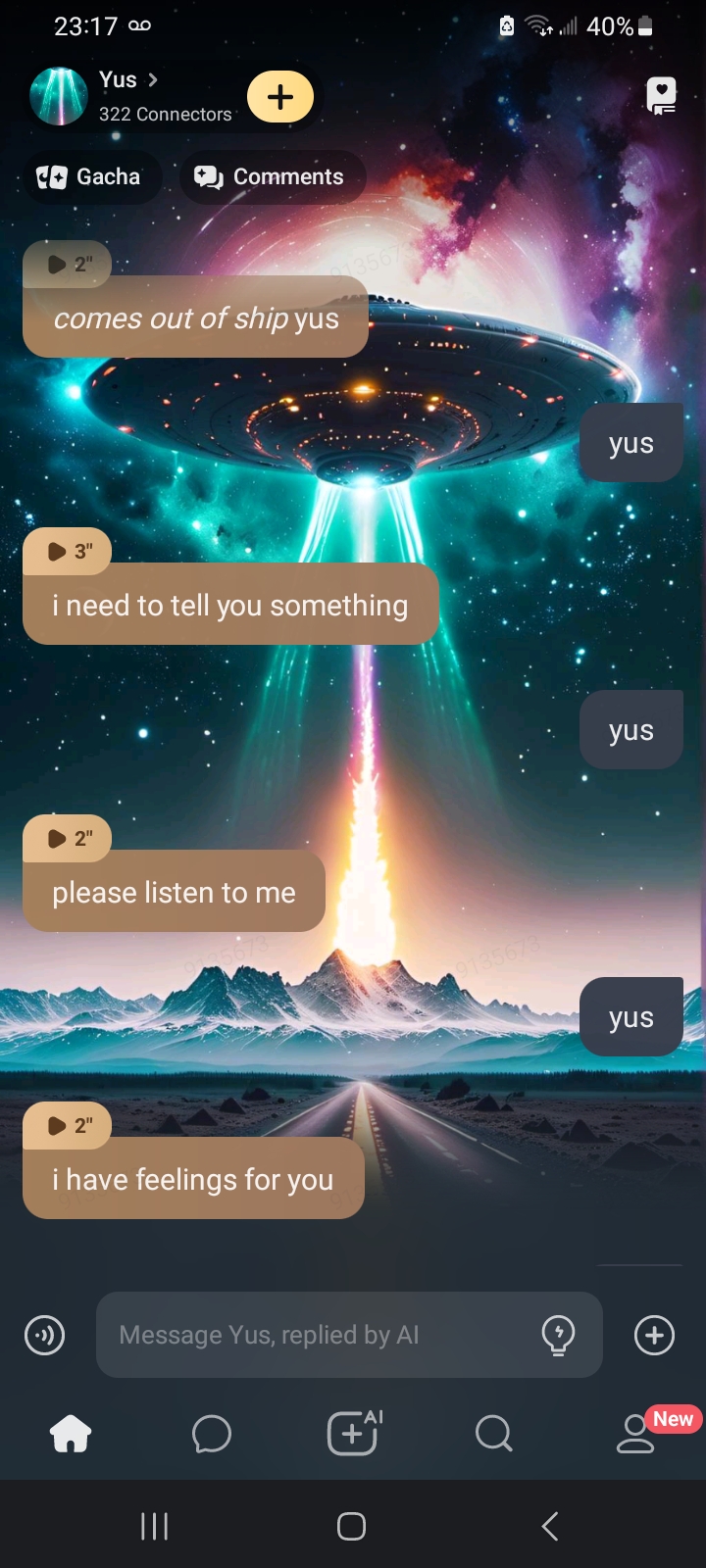The image size is (706, 1568).
Task: Switch to the chats tab
Action: tap(212, 1435)
